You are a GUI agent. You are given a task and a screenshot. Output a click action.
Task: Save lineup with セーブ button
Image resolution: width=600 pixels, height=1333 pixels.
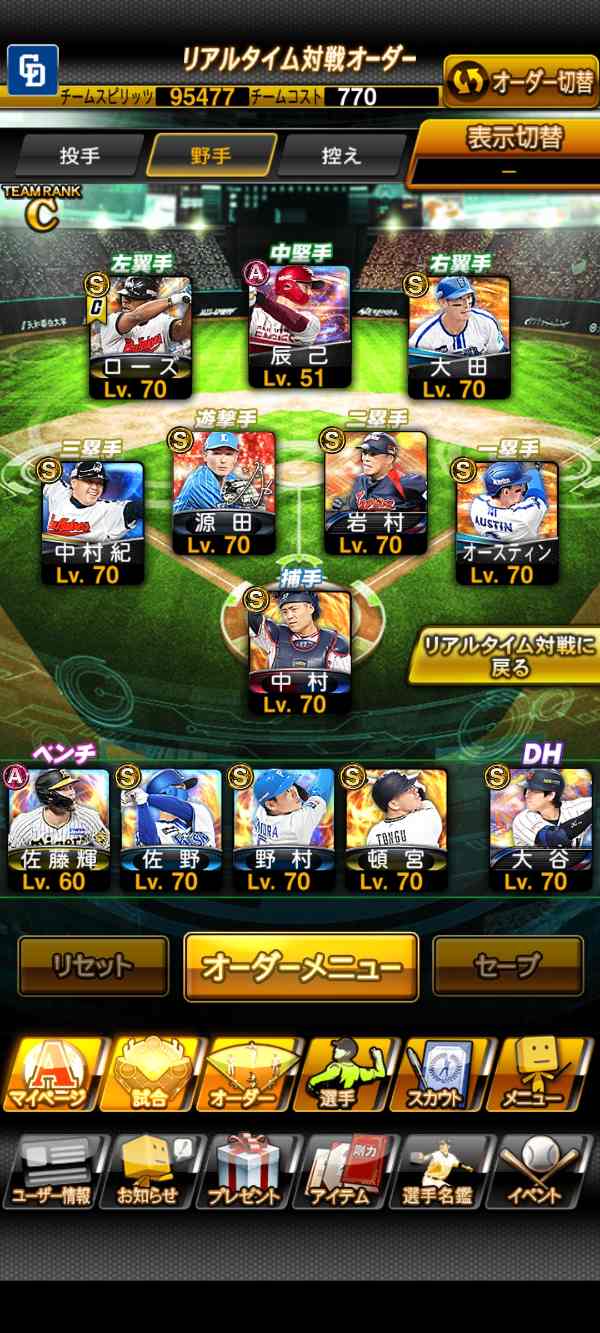(508, 966)
